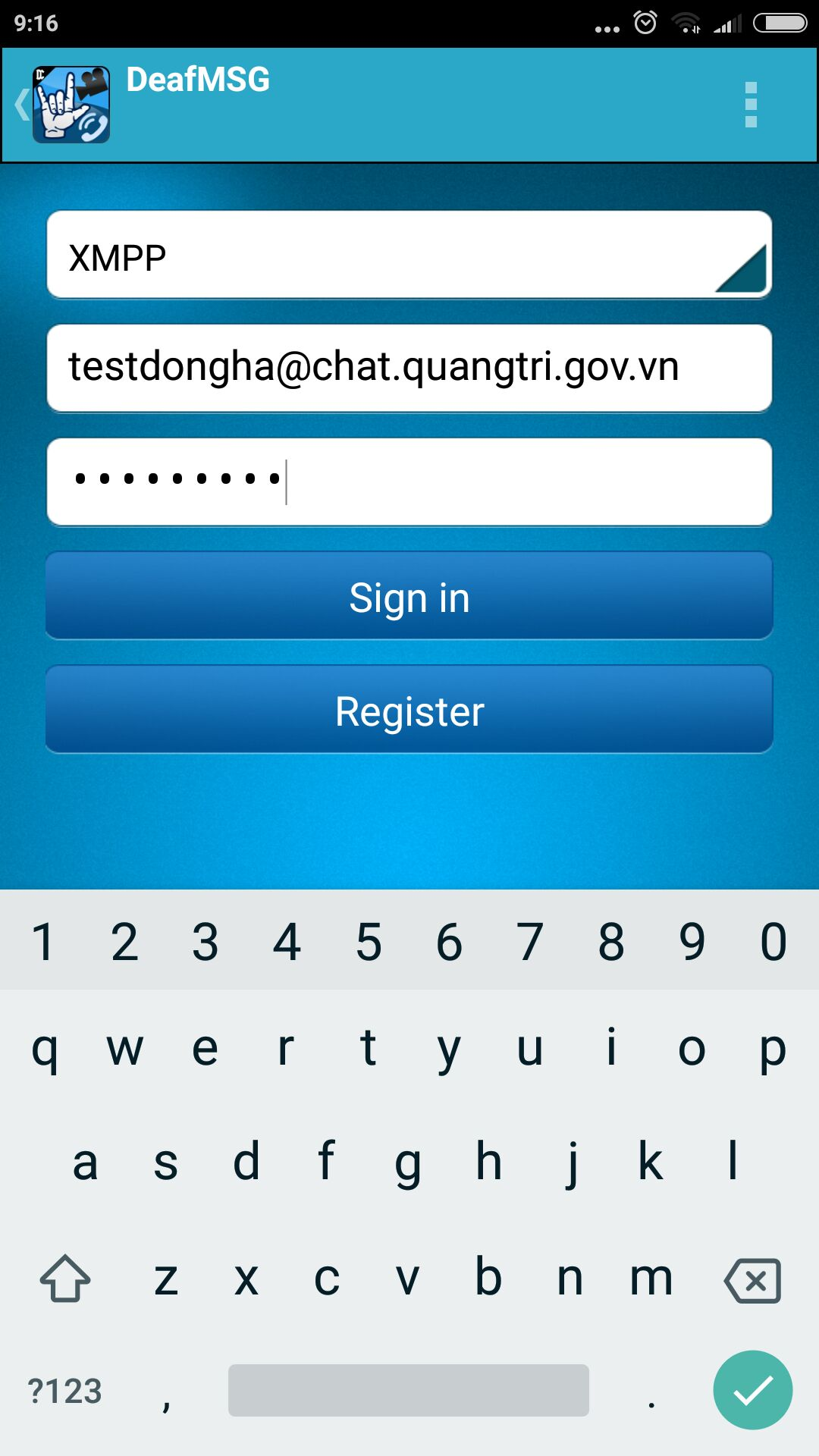Screen dimensions: 819x1456
Task: Confirm with the keyboard checkmark key
Action: pyautogui.click(x=753, y=1390)
